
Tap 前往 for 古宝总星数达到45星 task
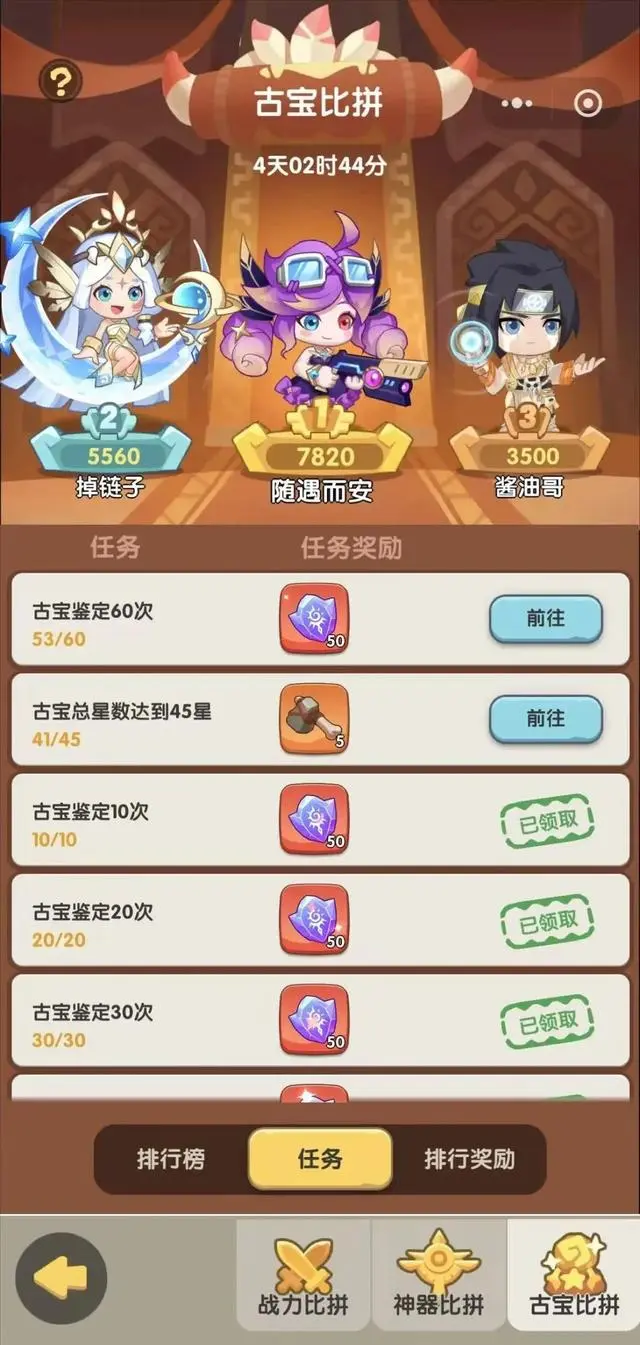pos(546,719)
